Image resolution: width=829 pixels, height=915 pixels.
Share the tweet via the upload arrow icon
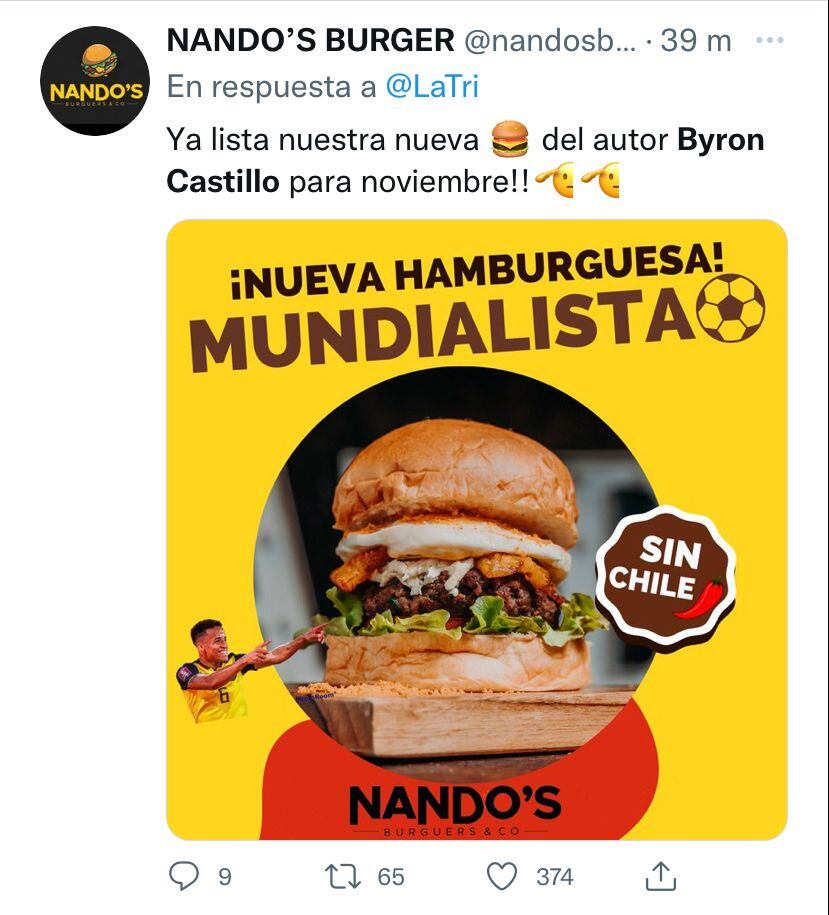click(658, 875)
